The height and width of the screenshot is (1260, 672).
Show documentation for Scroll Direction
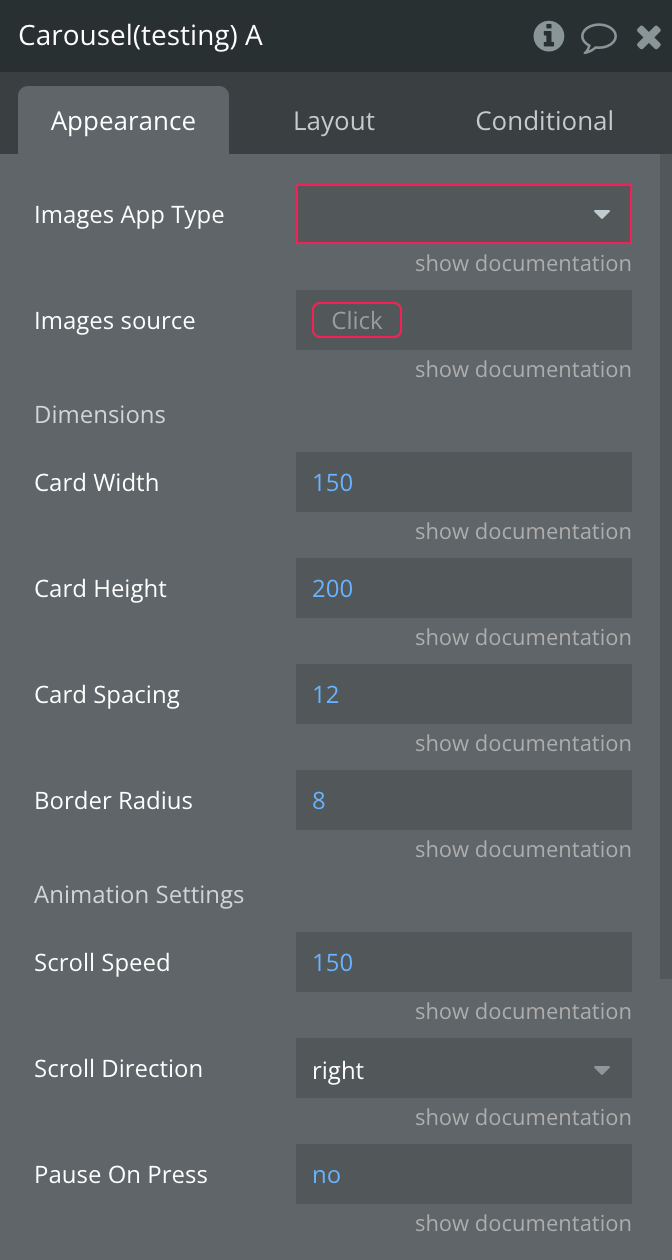523,1118
